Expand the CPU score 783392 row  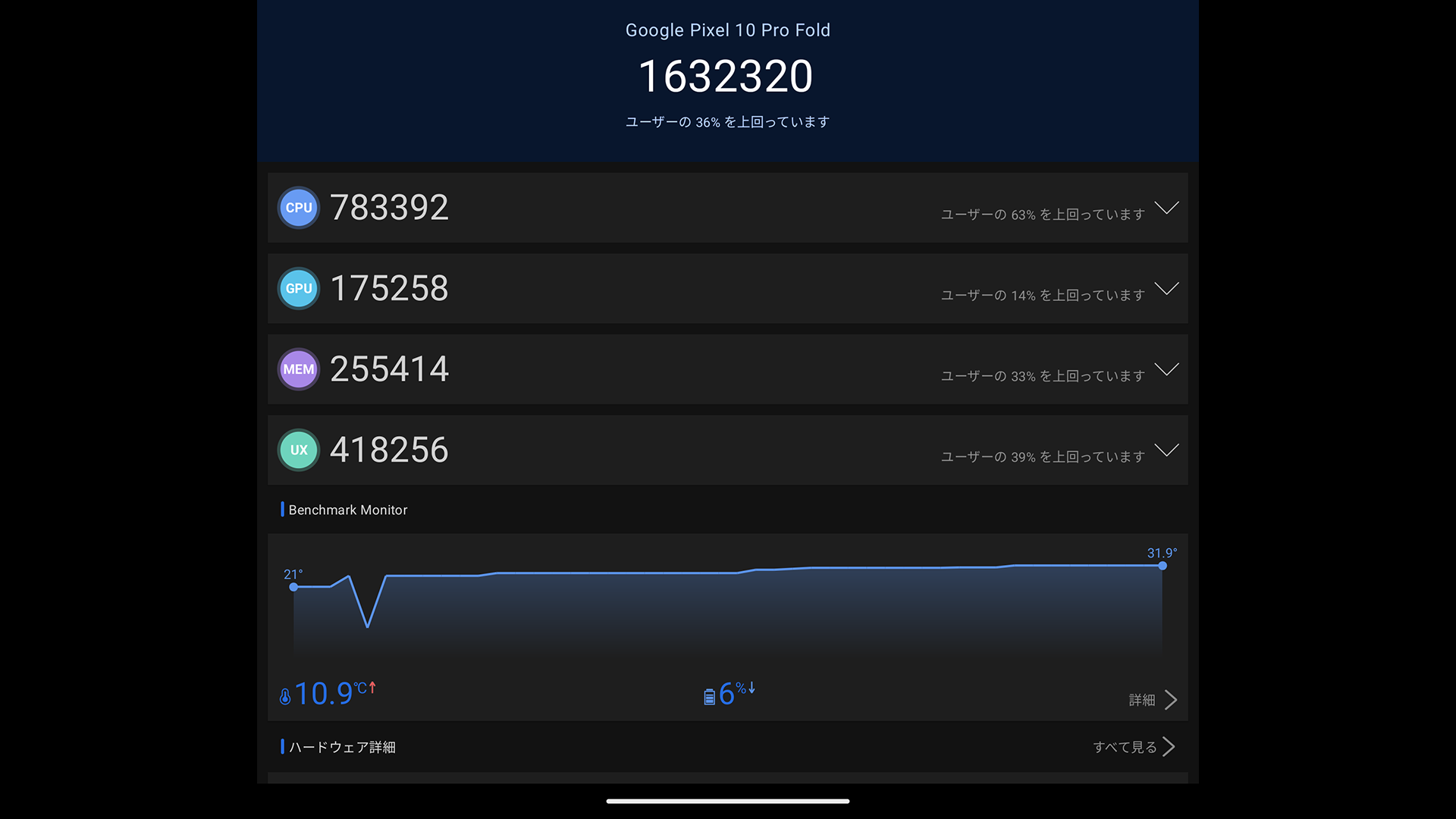pyautogui.click(x=1166, y=208)
